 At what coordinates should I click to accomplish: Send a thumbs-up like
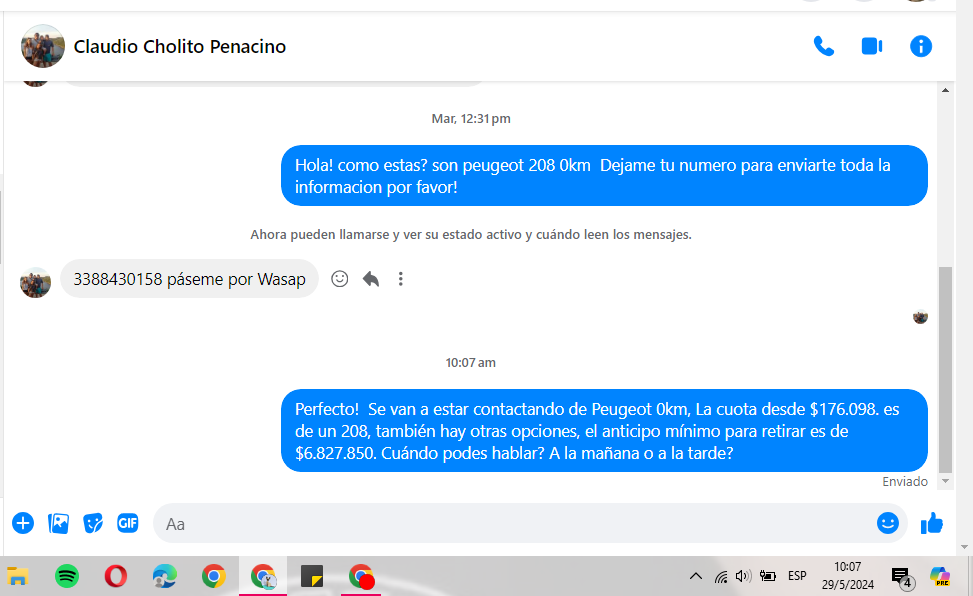[932, 523]
